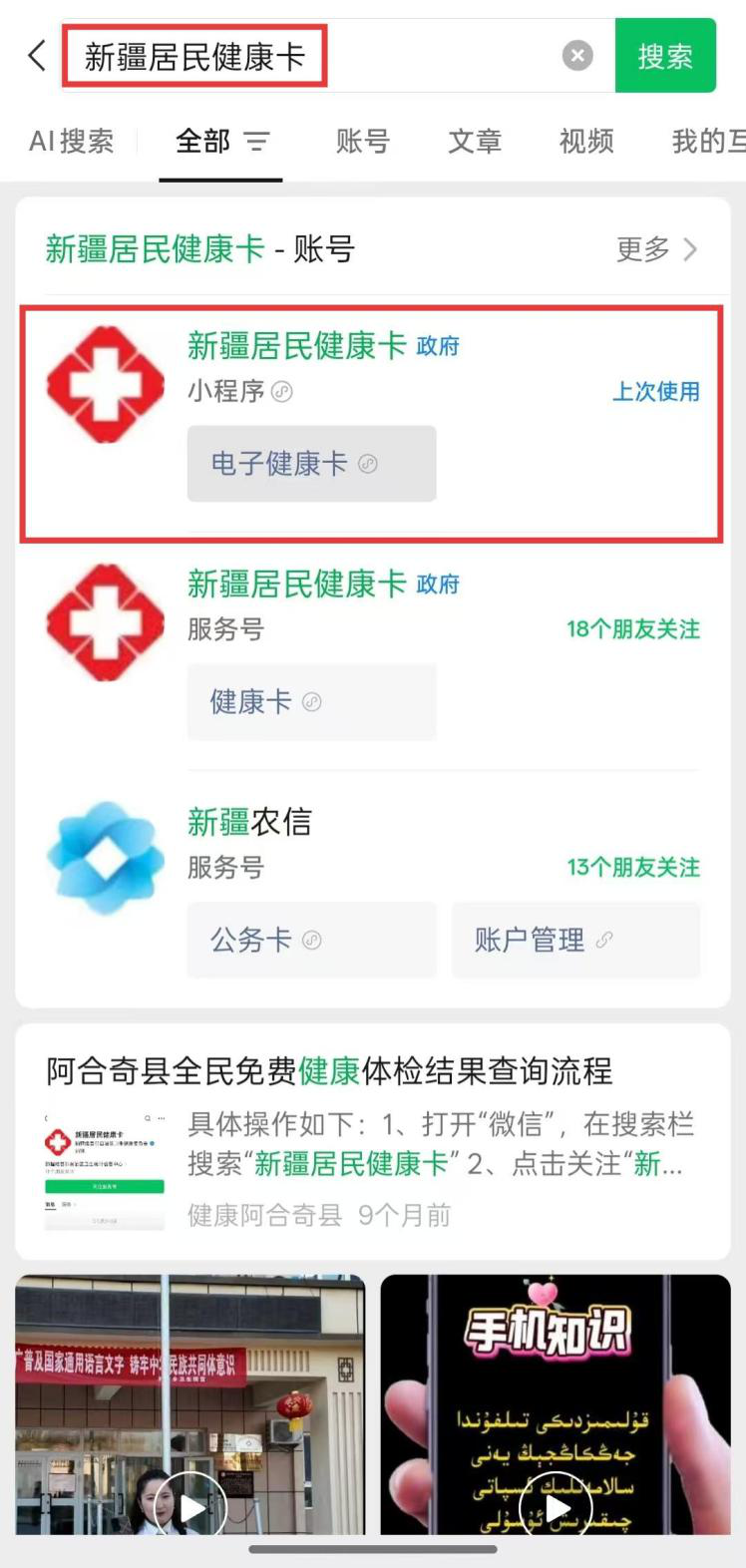This screenshot has width=746, height=1568.
Task: Play the video with the red banner building
Action: [189, 1404]
